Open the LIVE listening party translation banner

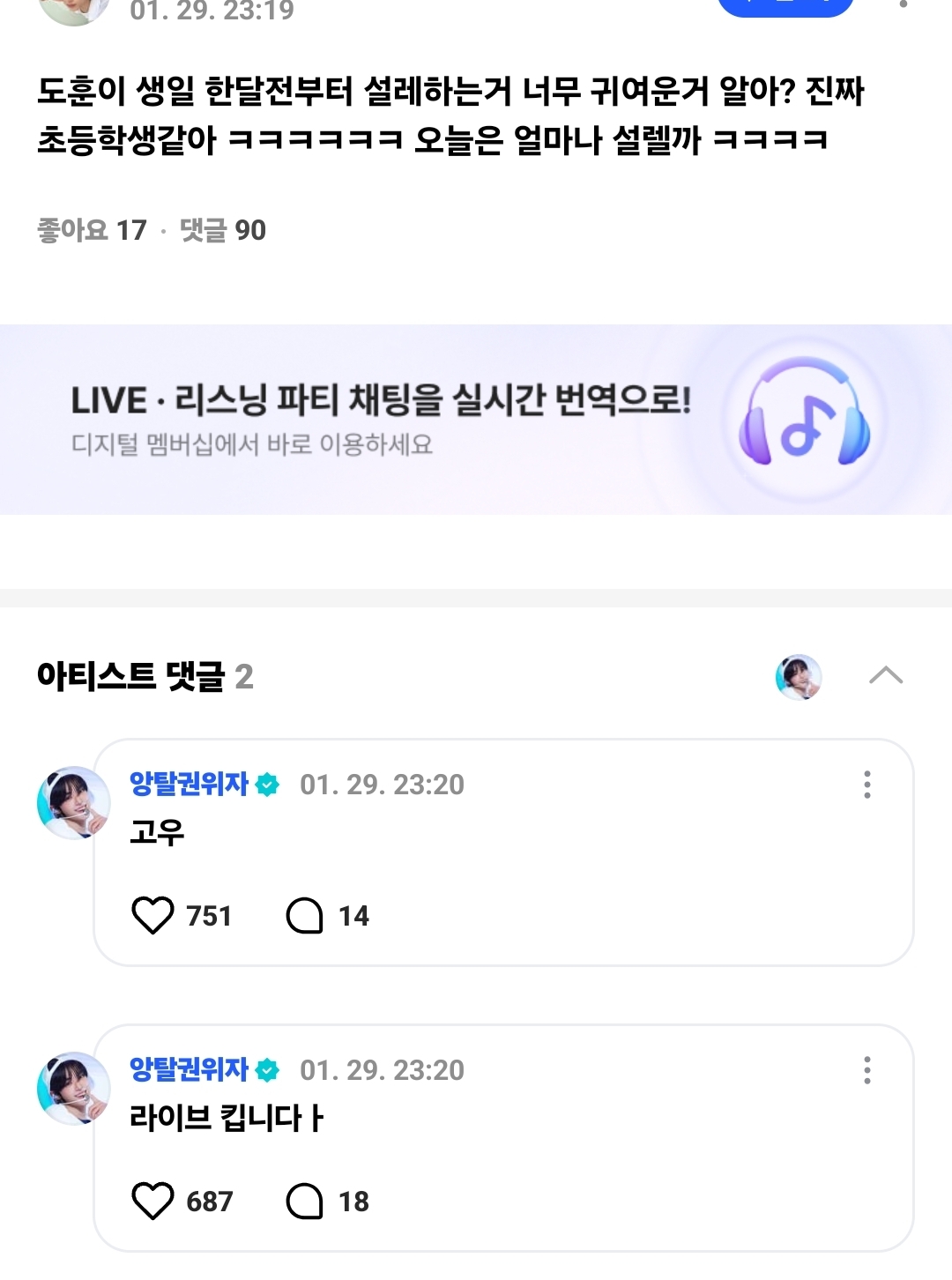(476, 420)
